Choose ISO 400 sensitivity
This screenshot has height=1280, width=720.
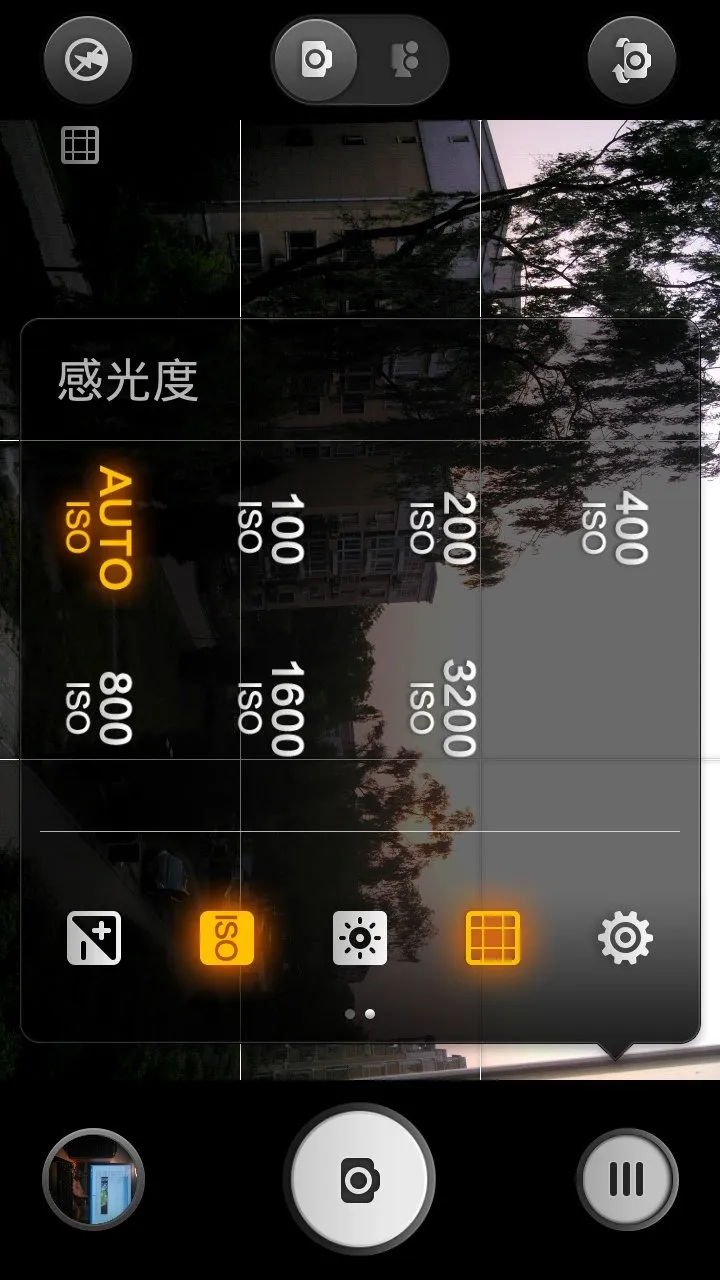pos(615,528)
